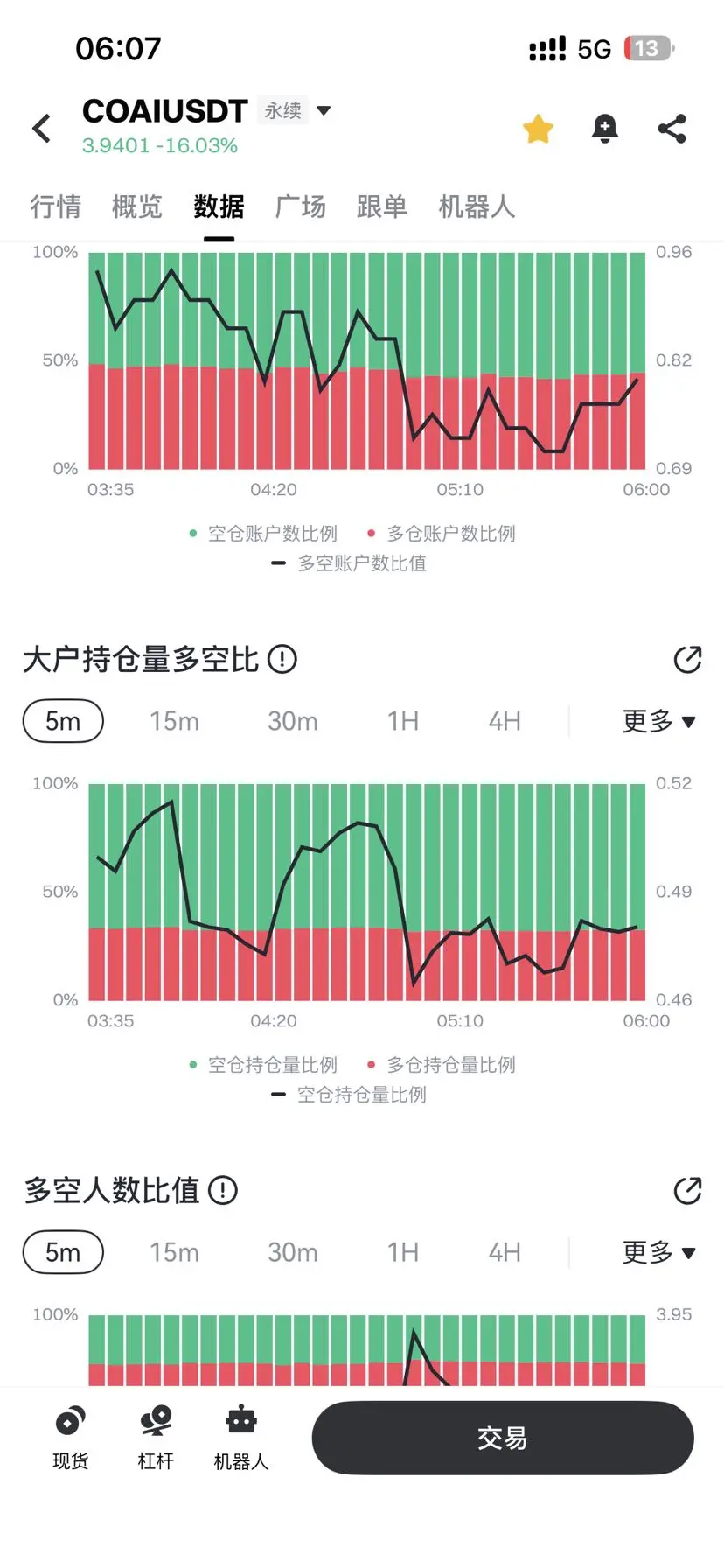
Task: Open fullscreen view of 大户持仓量多空比 chart
Action: click(688, 659)
